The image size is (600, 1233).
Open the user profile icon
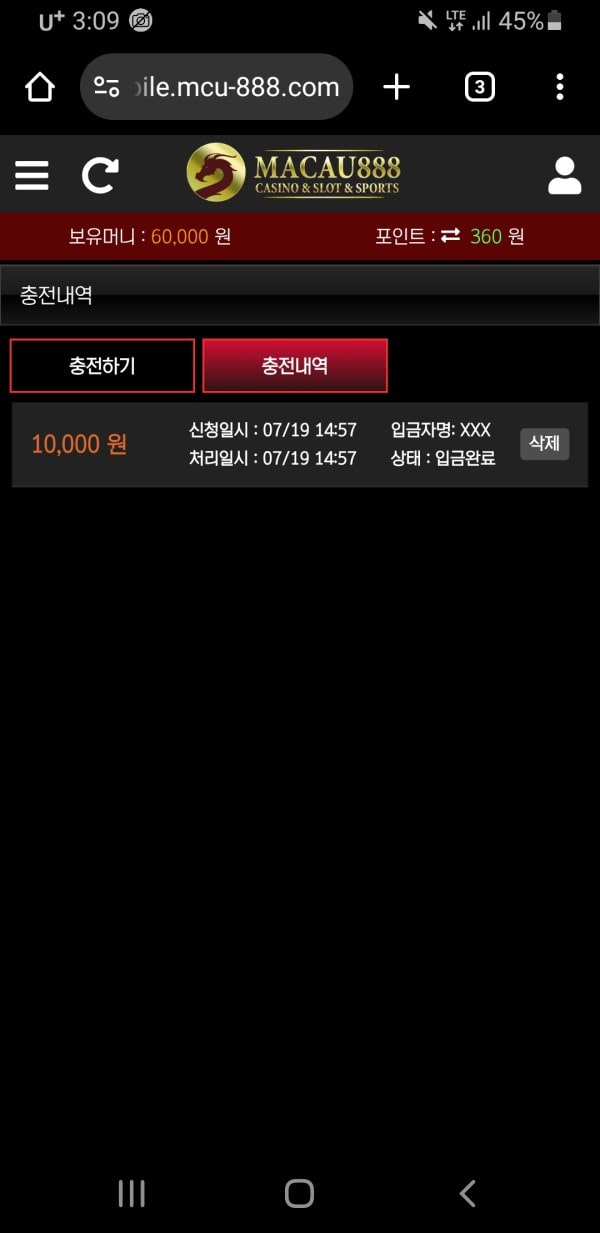click(x=564, y=175)
